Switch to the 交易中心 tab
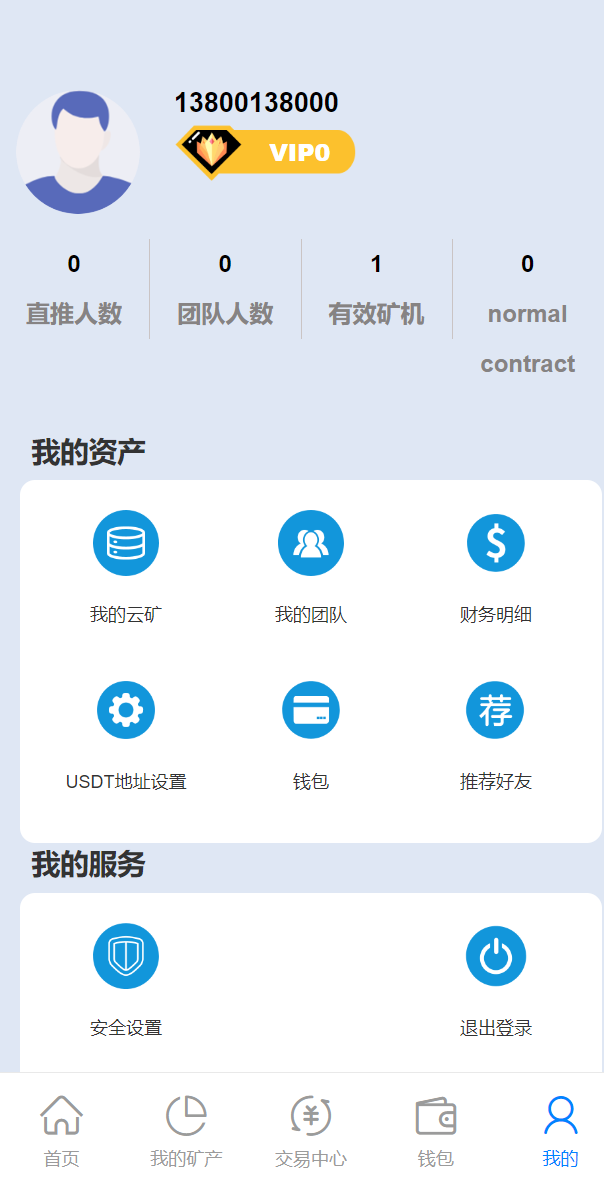Screen dimensions: 604x1186 (311, 1130)
